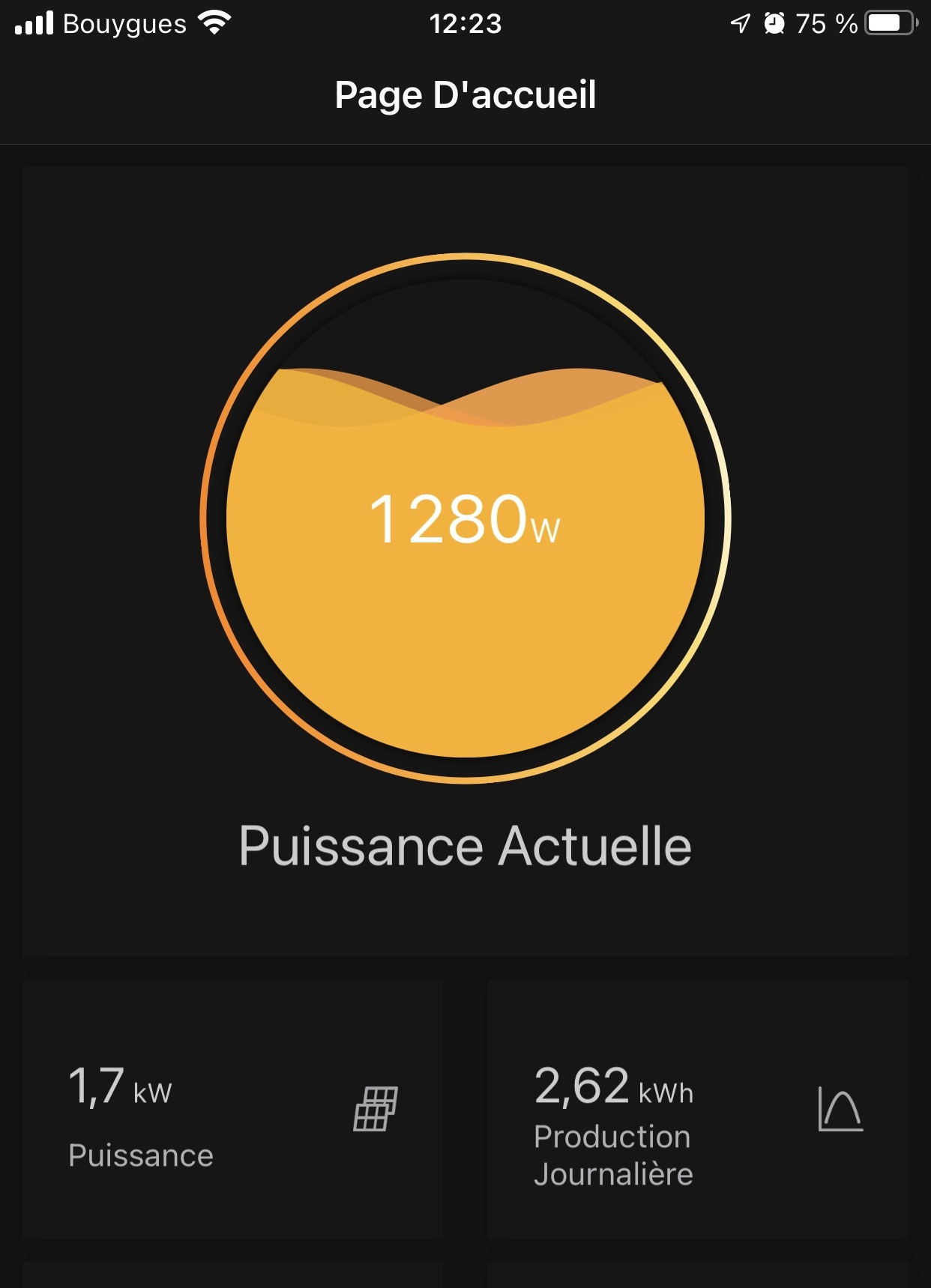Open the Puissance Actuelle gauge card
The width and height of the screenshot is (931, 1288).
465,562
